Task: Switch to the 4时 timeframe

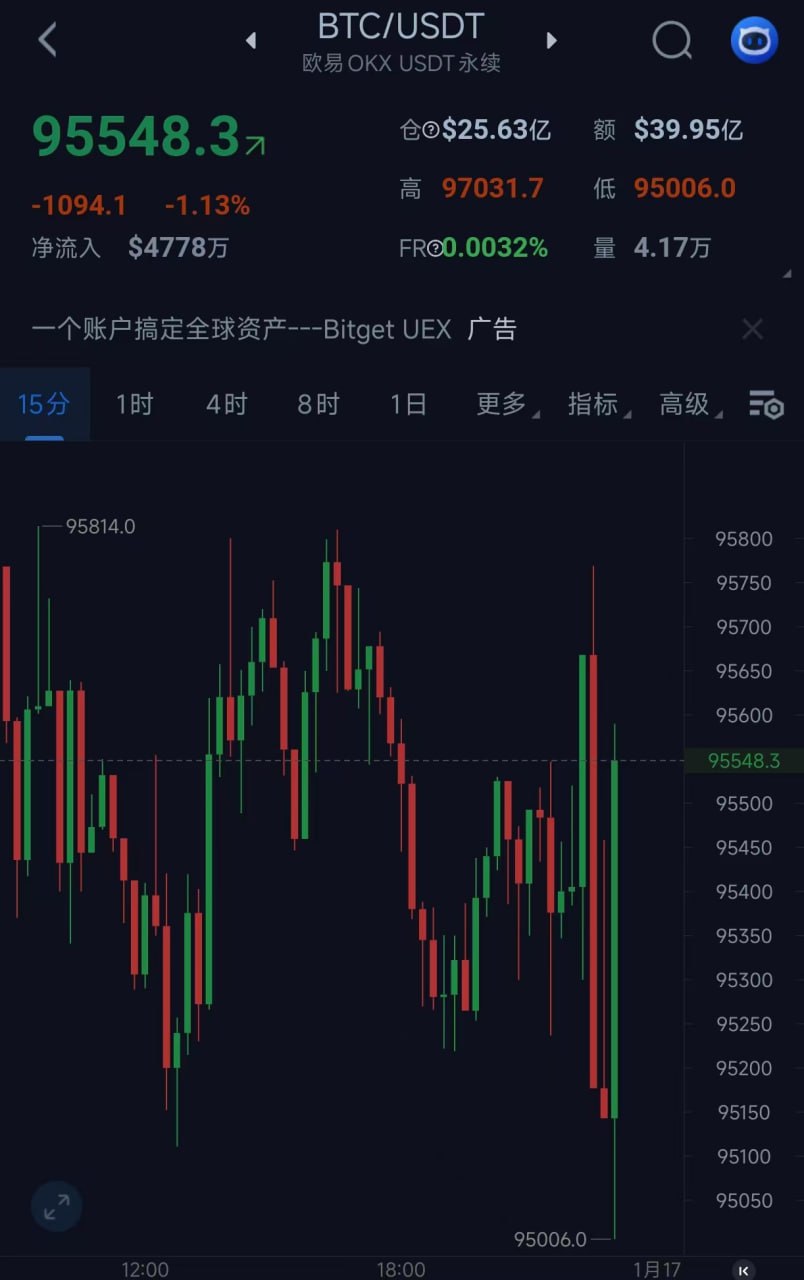Action: 226,404
